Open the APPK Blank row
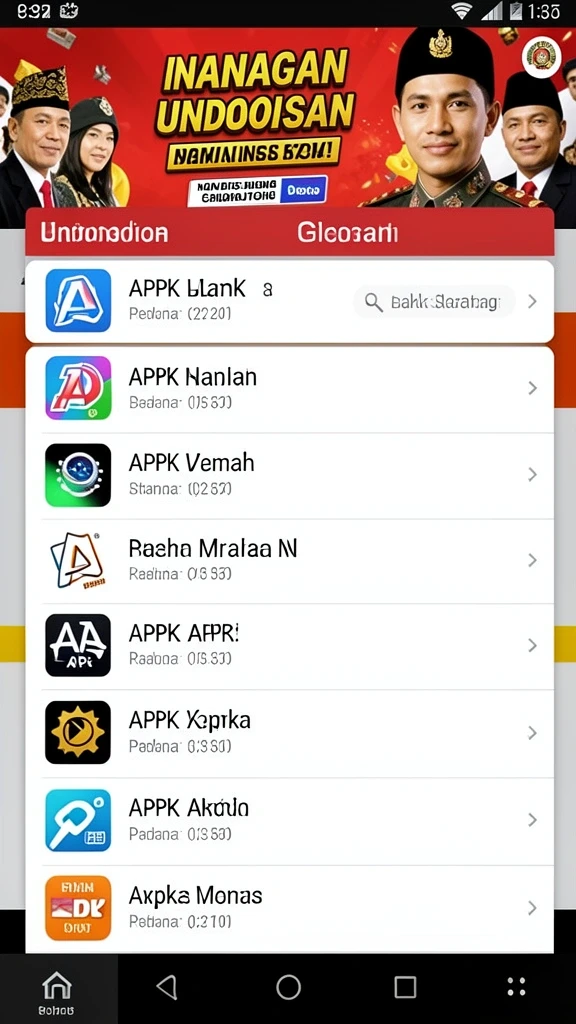576x1024 pixels. point(289,301)
